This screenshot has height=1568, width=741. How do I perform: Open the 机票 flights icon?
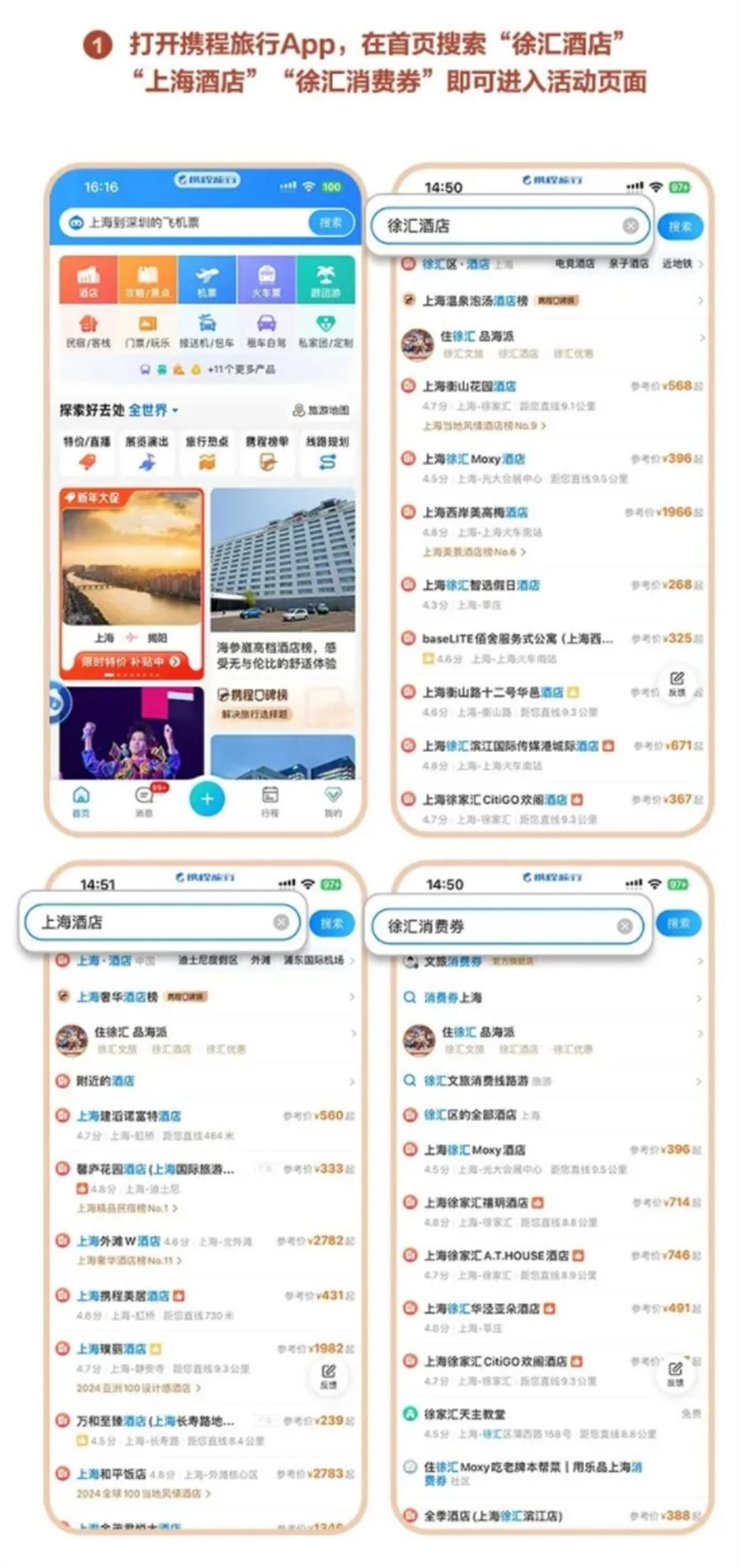point(207,277)
